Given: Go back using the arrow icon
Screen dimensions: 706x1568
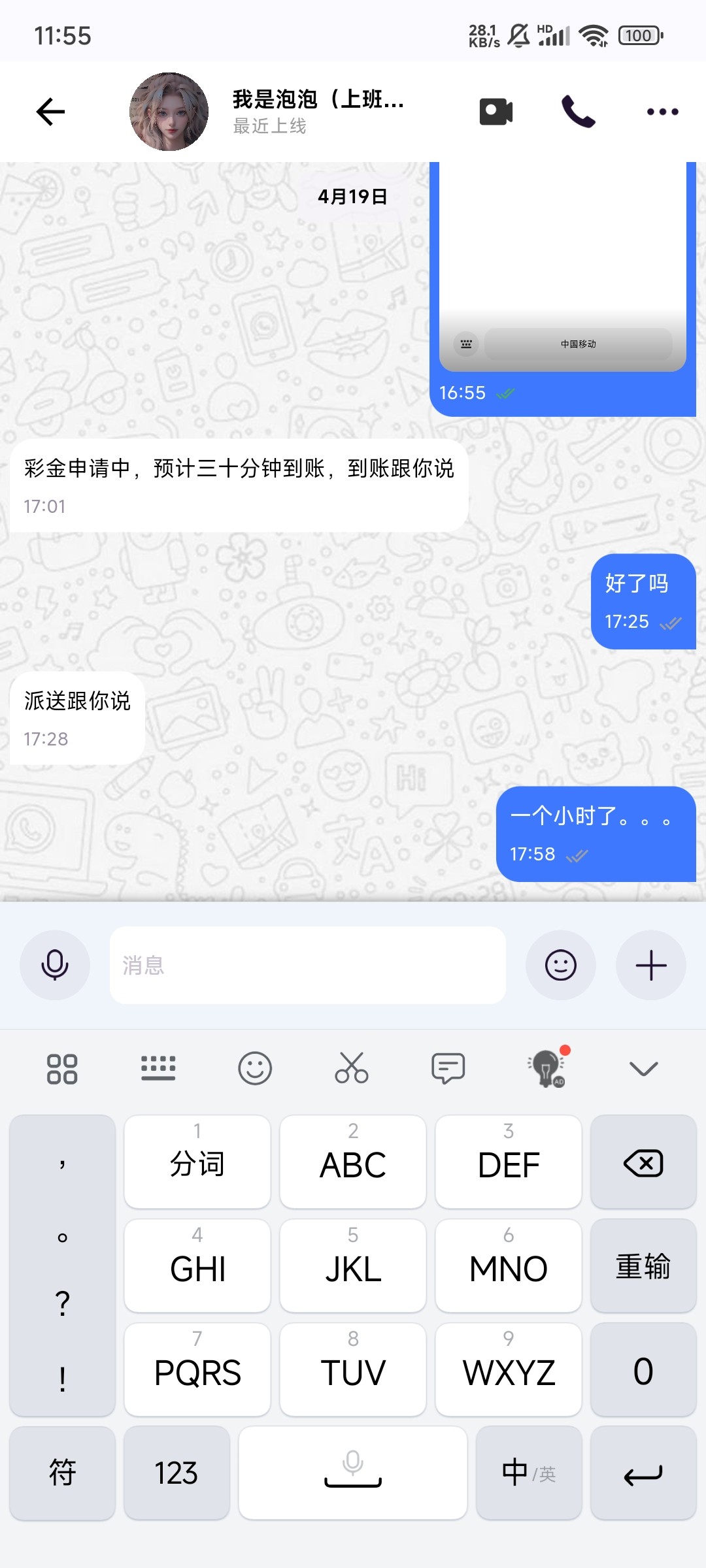Looking at the screenshot, I should [x=51, y=112].
